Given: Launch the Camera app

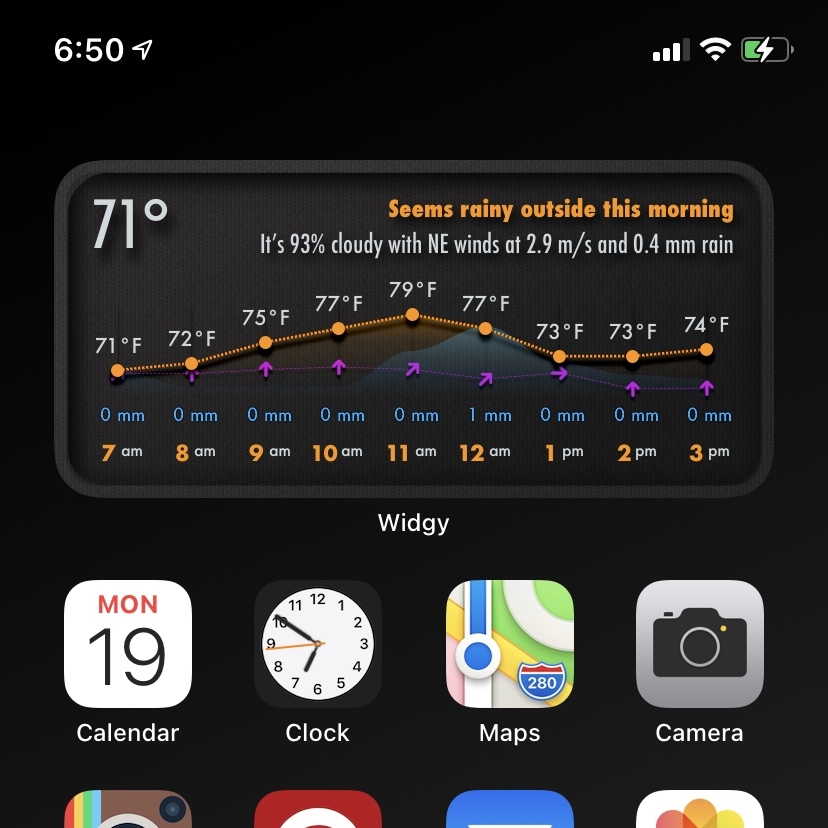Looking at the screenshot, I should [x=699, y=645].
